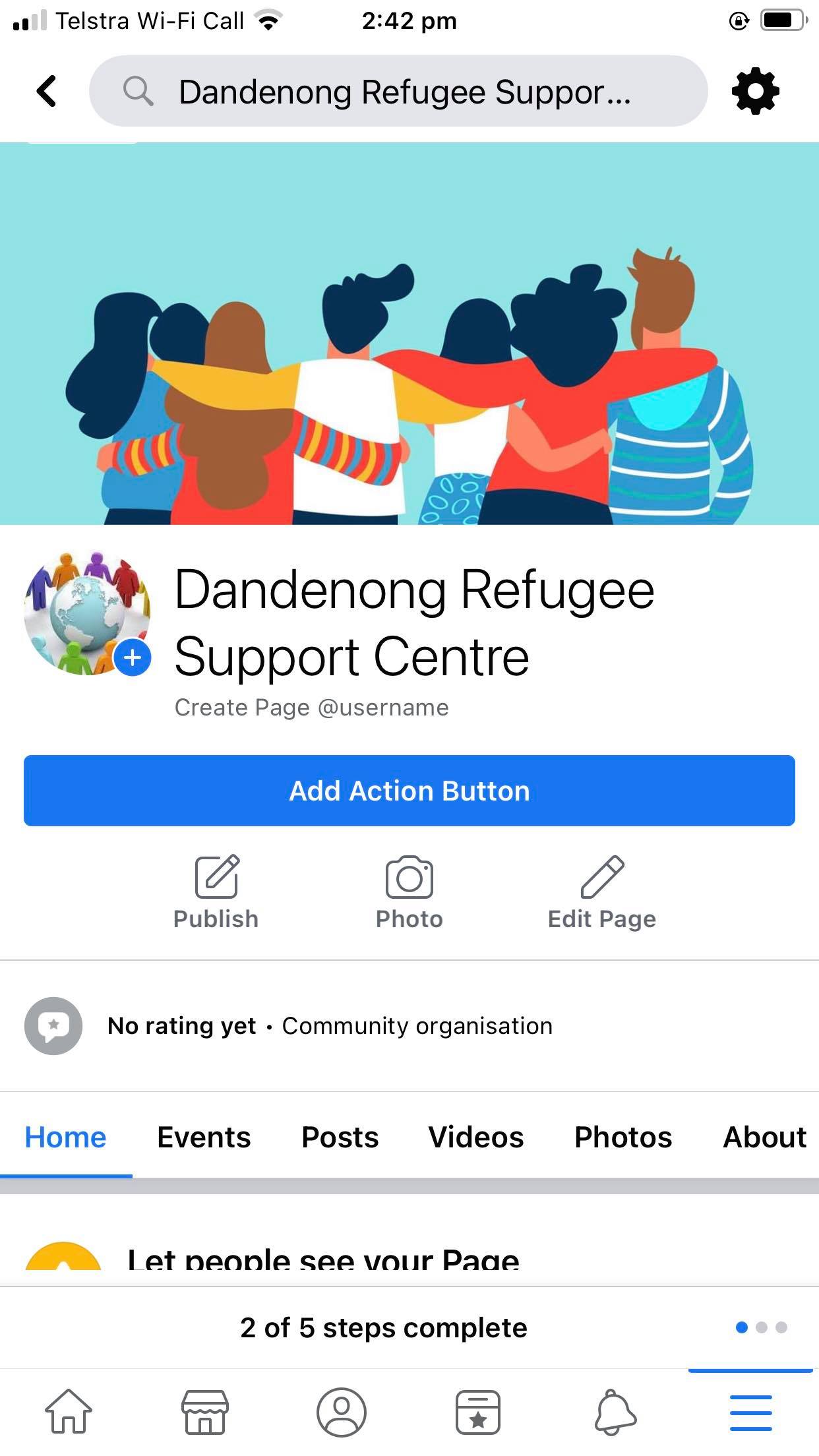The image size is (819, 1456).
Task: Tap the Add Action Button
Action: tap(409, 791)
